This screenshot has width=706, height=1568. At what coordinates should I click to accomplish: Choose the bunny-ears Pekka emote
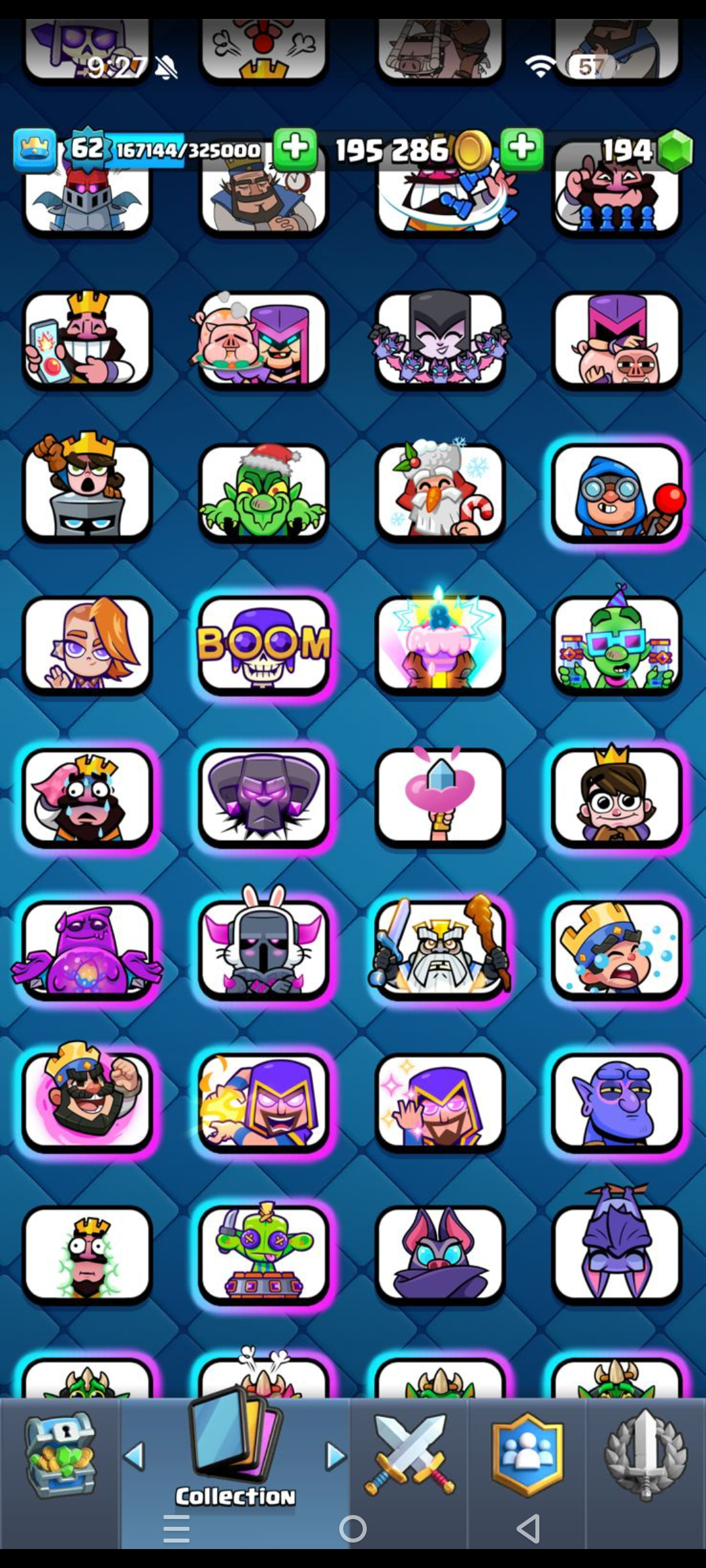(263, 949)
